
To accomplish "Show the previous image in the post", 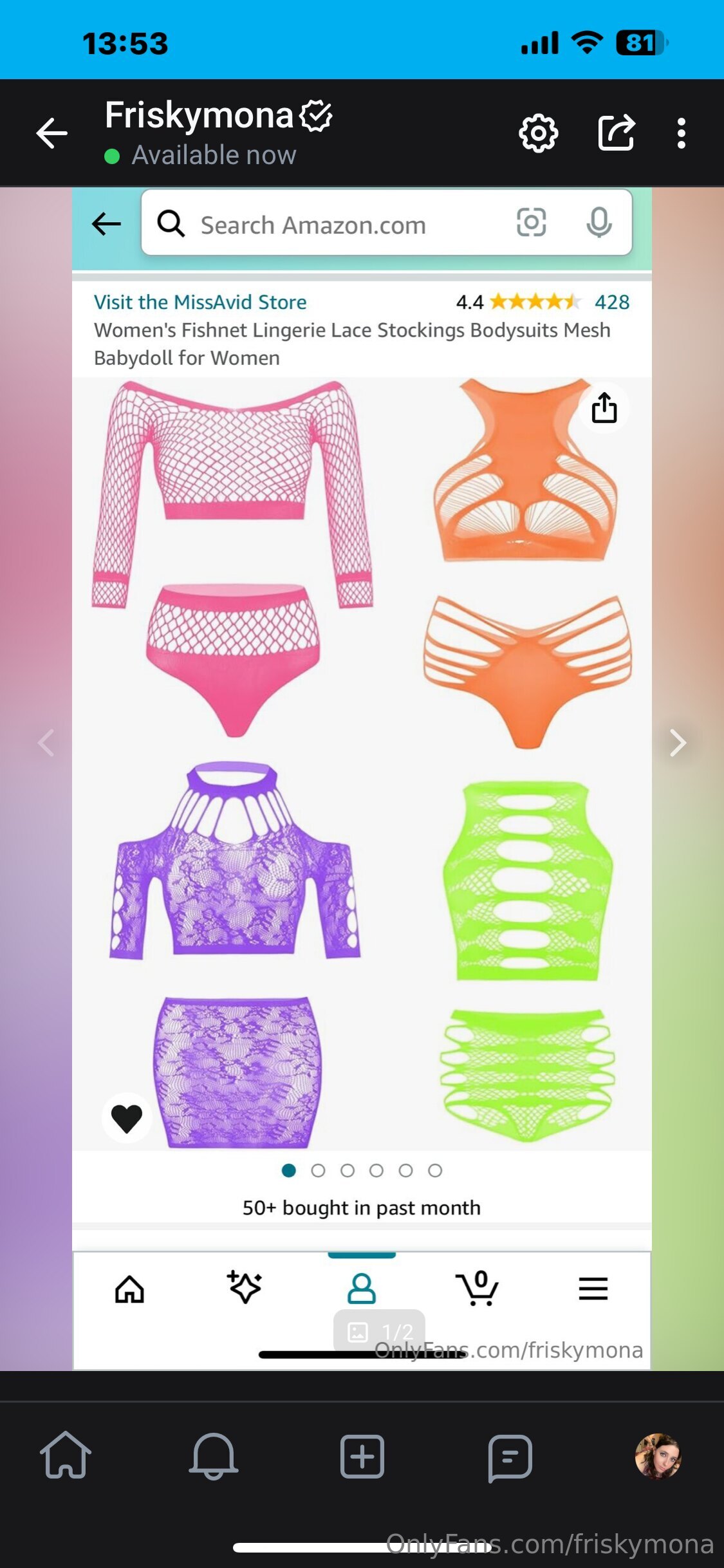I will point(46,743).
